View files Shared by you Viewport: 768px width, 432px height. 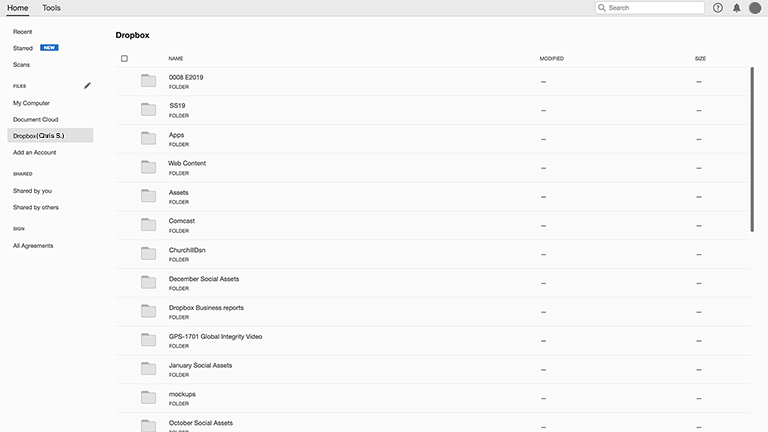point(32,190)
